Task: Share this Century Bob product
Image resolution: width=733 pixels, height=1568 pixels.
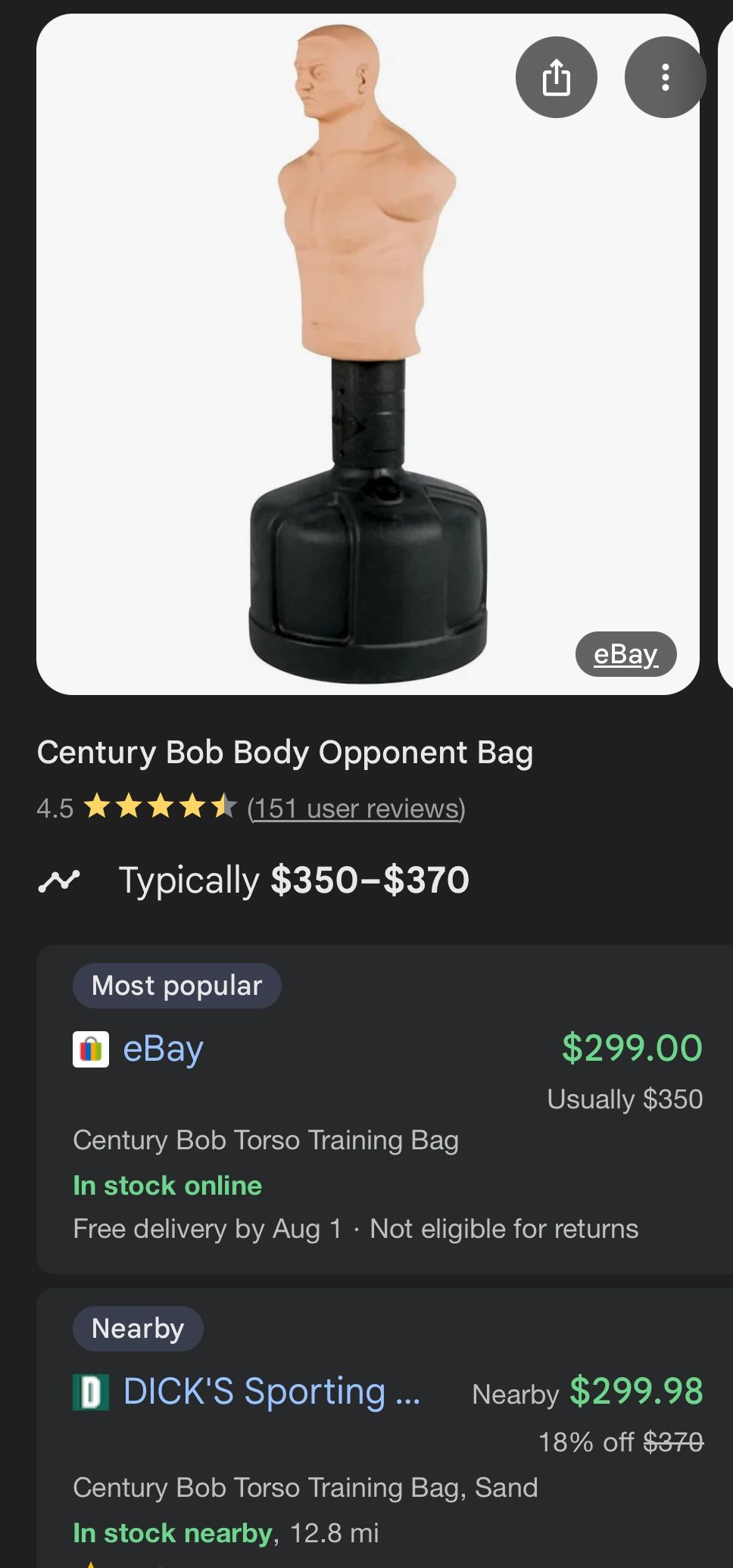Action: pos(556,77)
